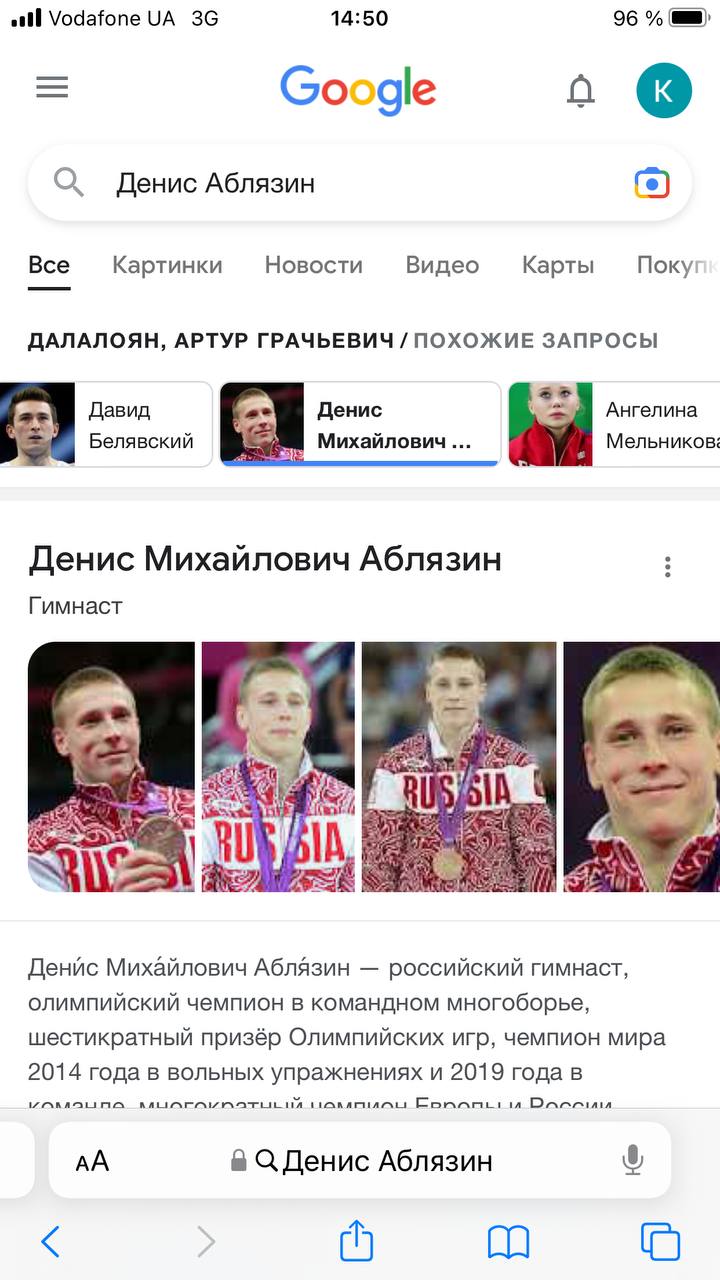Open the first gymnast photo holding a medal
The width and height of the screenshot is (720, 1280).
coord(111,767)
